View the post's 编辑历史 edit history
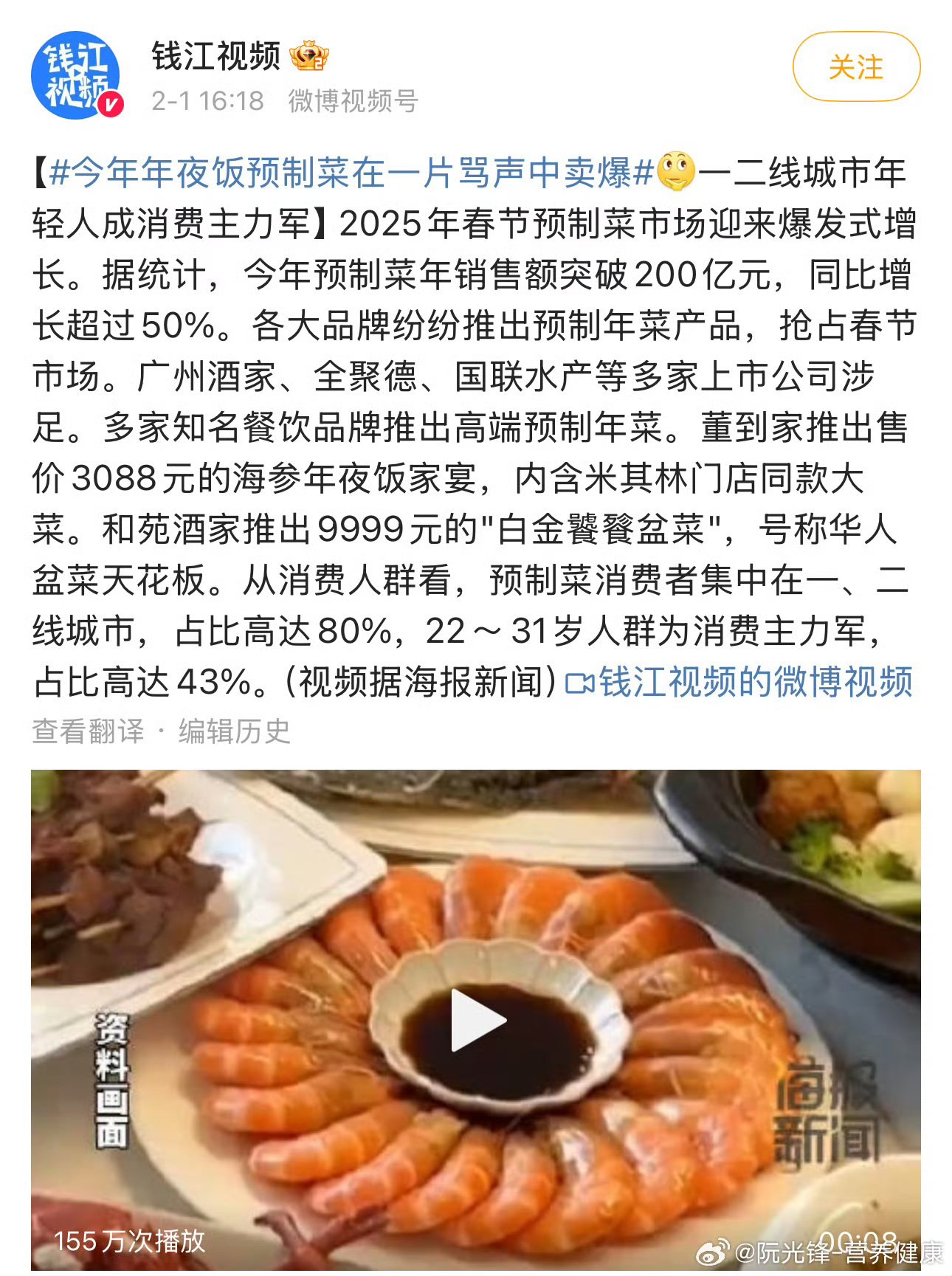 click(x=233, y=727)
